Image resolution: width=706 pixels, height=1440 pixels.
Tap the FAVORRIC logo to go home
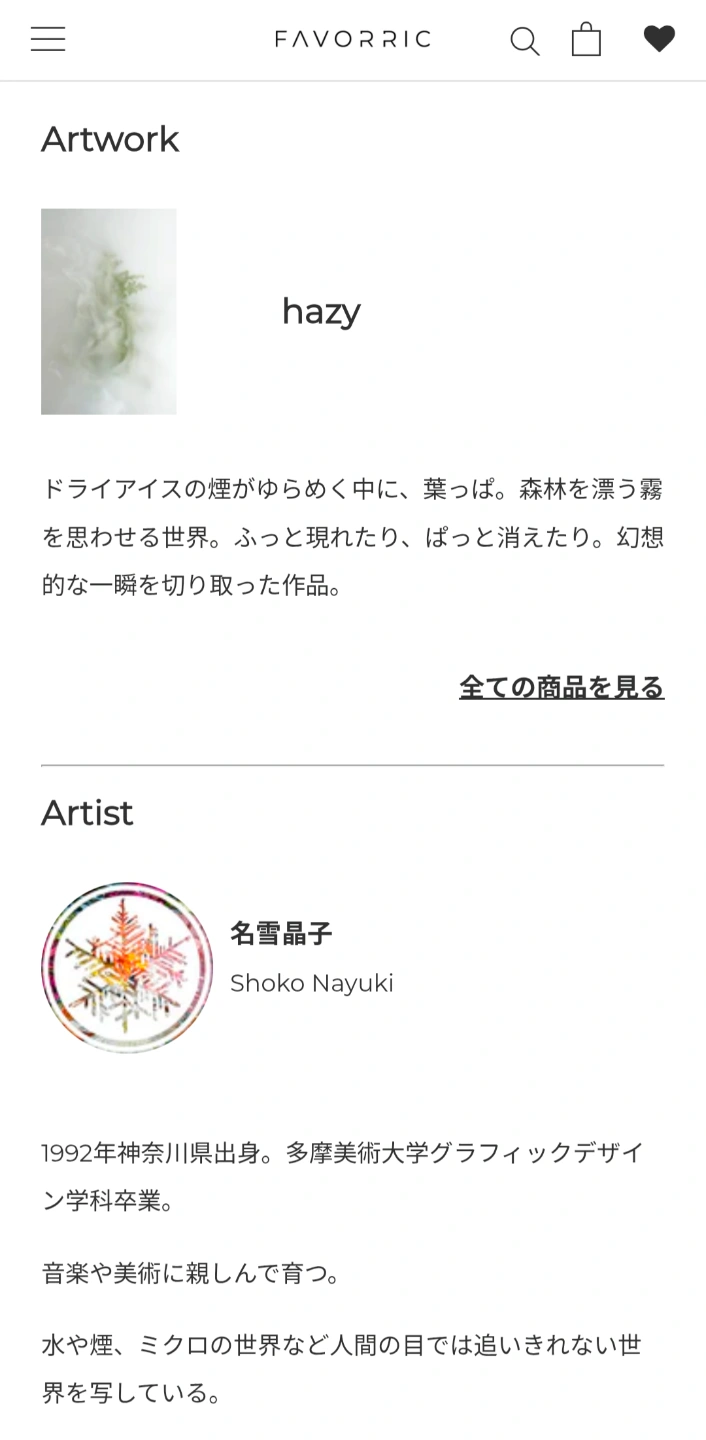pos(353,39)
